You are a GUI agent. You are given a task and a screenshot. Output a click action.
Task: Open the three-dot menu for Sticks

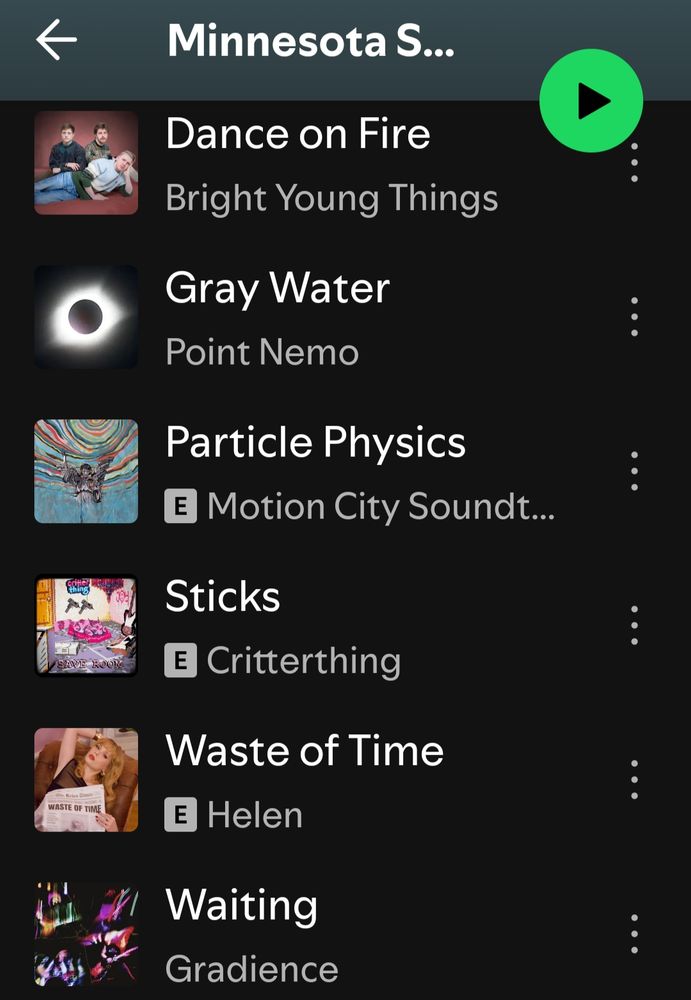(634, 625)
